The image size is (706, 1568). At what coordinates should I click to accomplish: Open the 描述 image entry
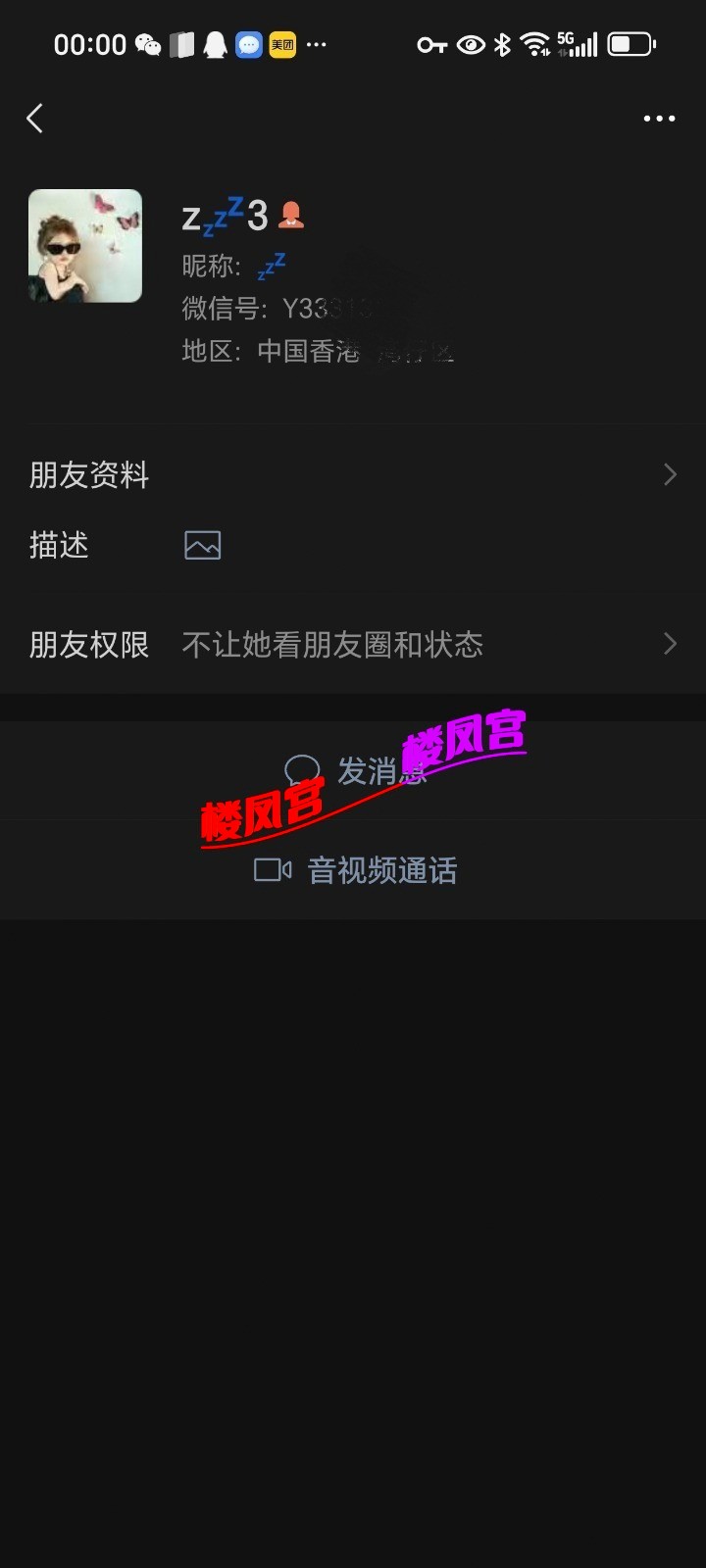tap(203, 546)
